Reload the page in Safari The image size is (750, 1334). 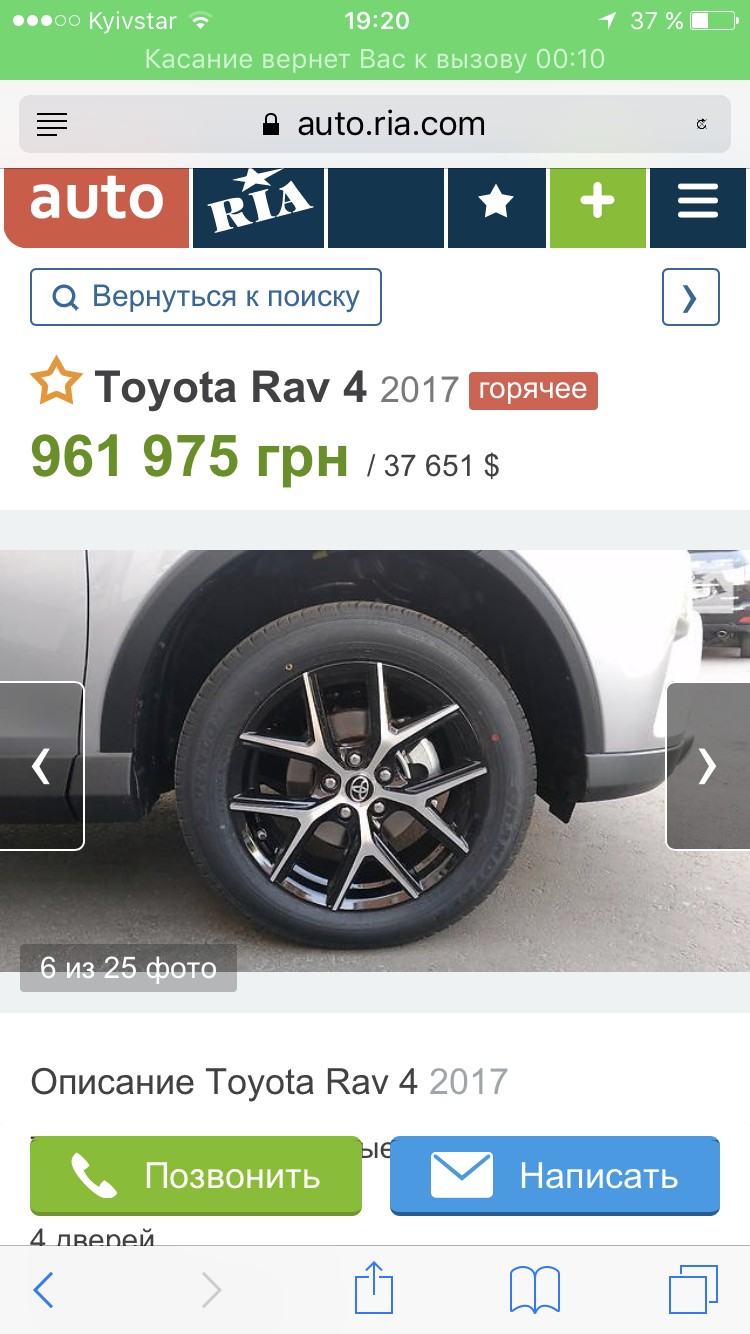click(x=701, y=124)
